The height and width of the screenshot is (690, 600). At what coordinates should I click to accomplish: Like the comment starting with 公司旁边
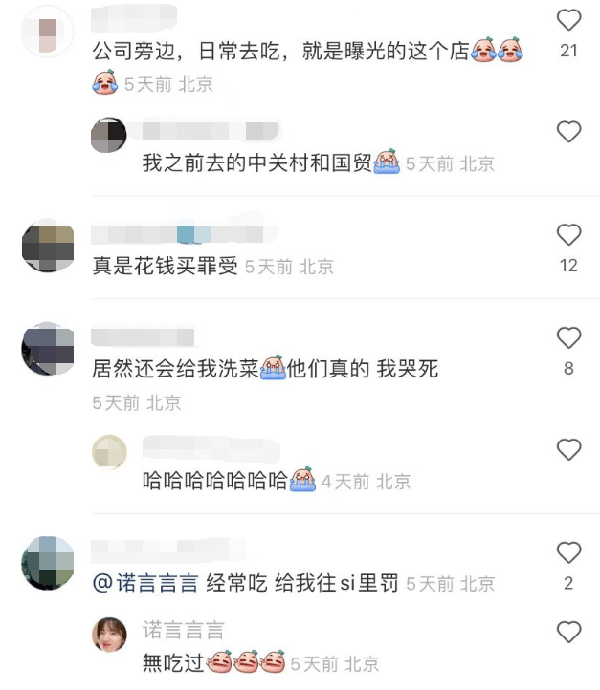tap(568, 20)
